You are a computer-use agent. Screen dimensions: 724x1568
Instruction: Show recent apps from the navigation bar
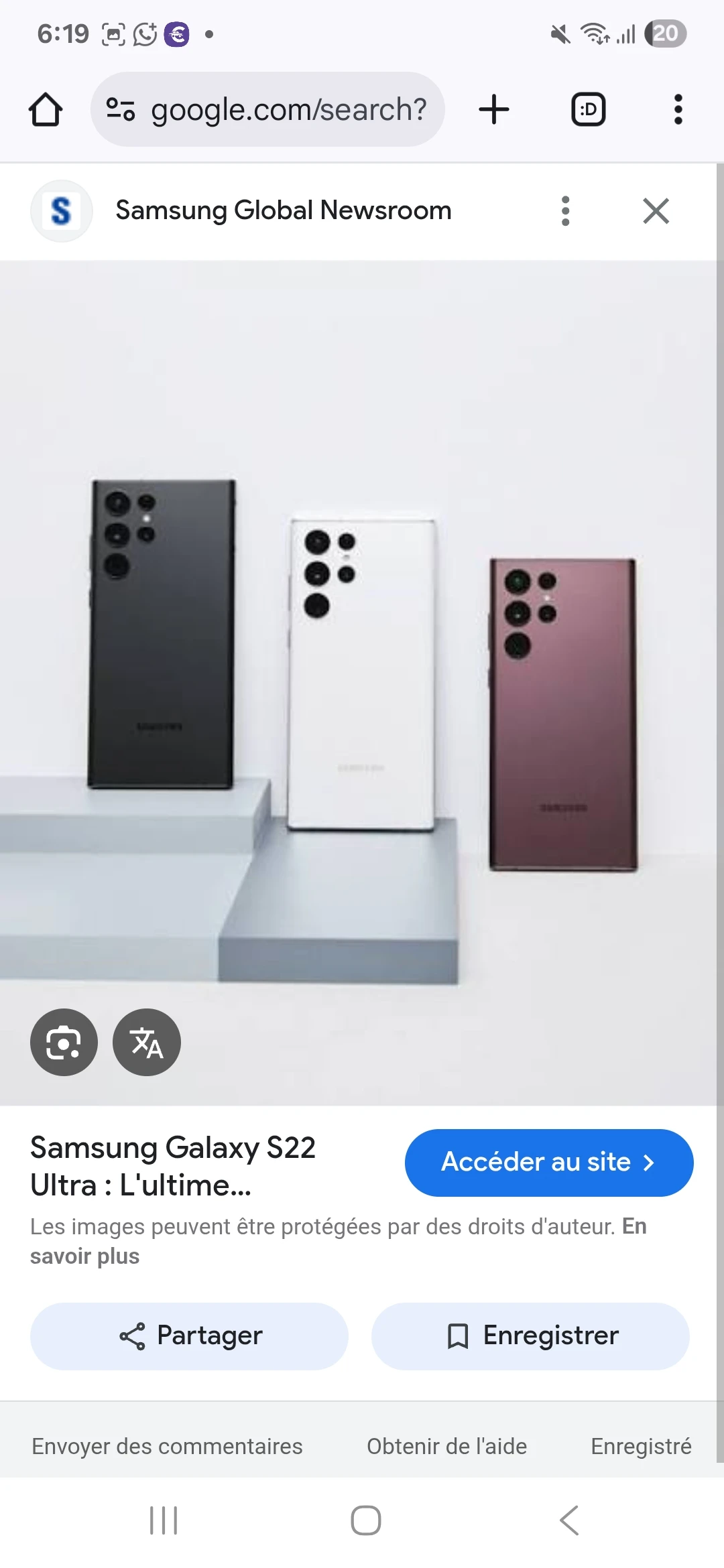click(x=164, y=1520)
